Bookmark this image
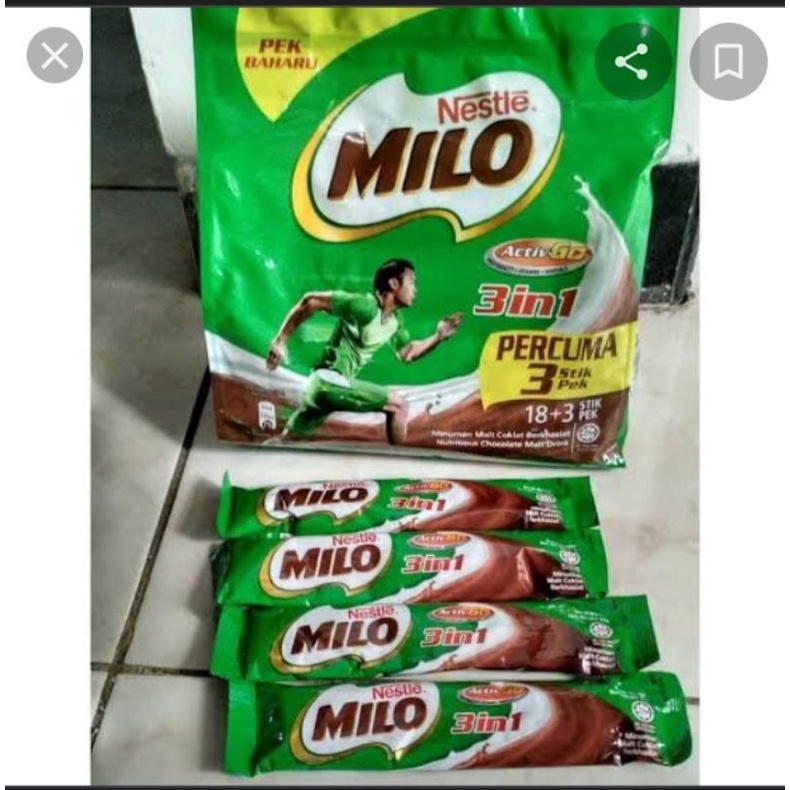Screen dimensions: 790x790 (x=728, y=62)
